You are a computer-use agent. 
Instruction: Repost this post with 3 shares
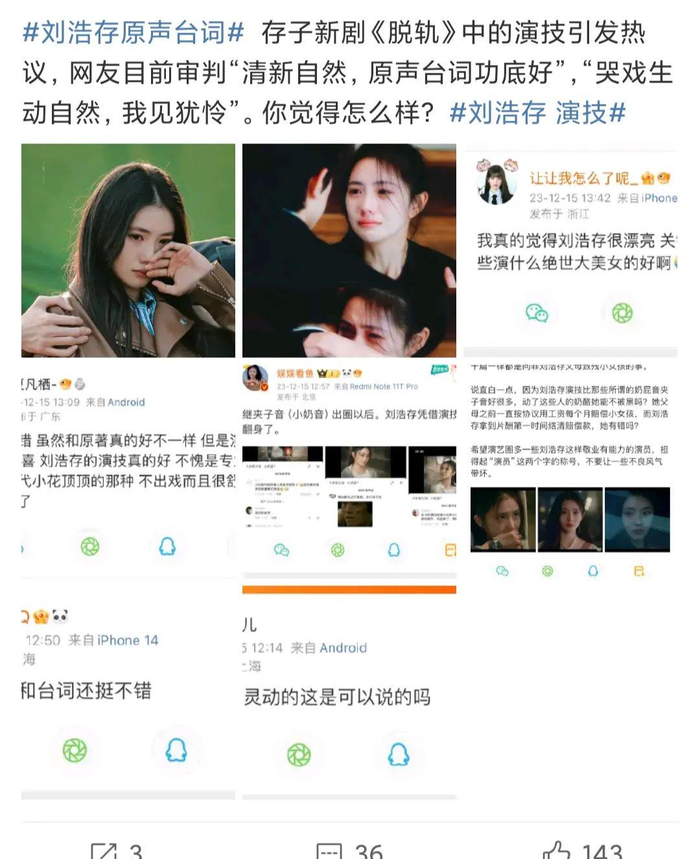coord(117,851)
